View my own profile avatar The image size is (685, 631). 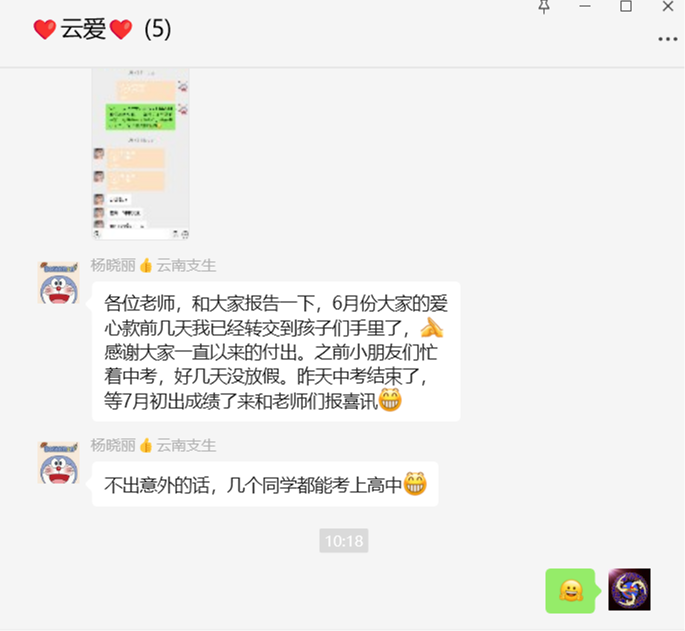coord(630,589)
